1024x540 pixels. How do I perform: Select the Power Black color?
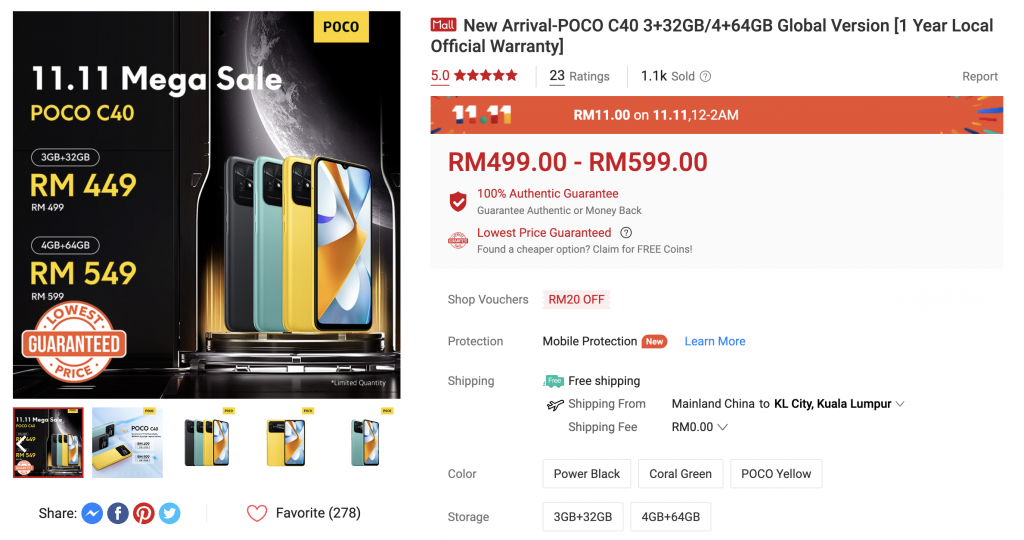click(x=587, y=474)
